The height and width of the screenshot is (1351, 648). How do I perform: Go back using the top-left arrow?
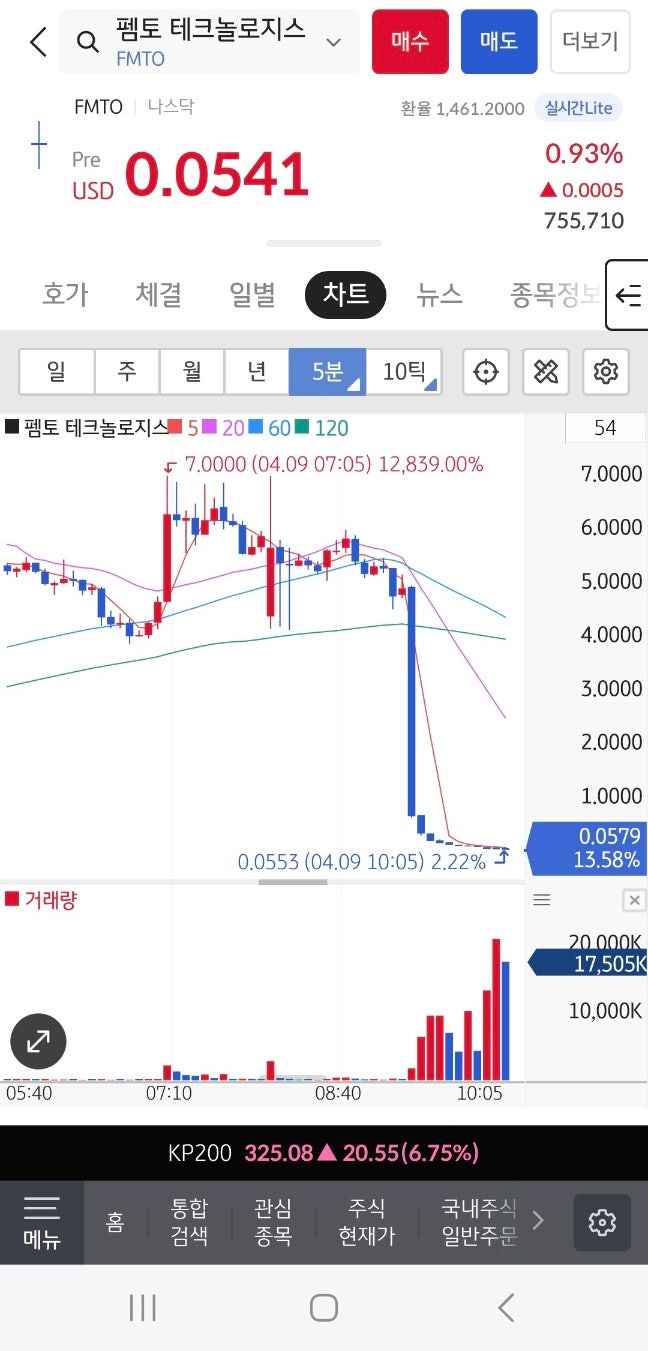point(38,42)
